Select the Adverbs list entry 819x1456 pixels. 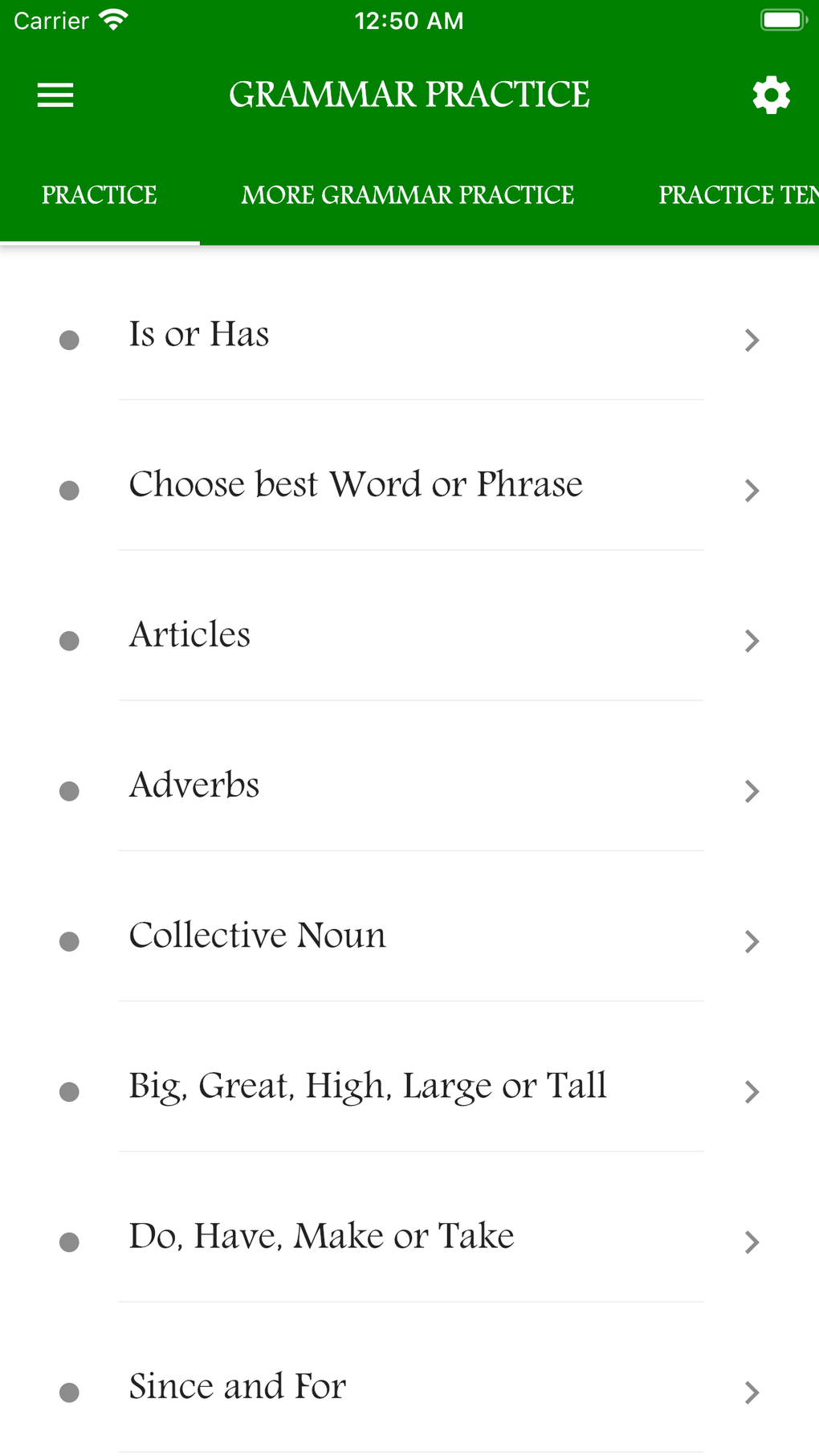(194, 785)
